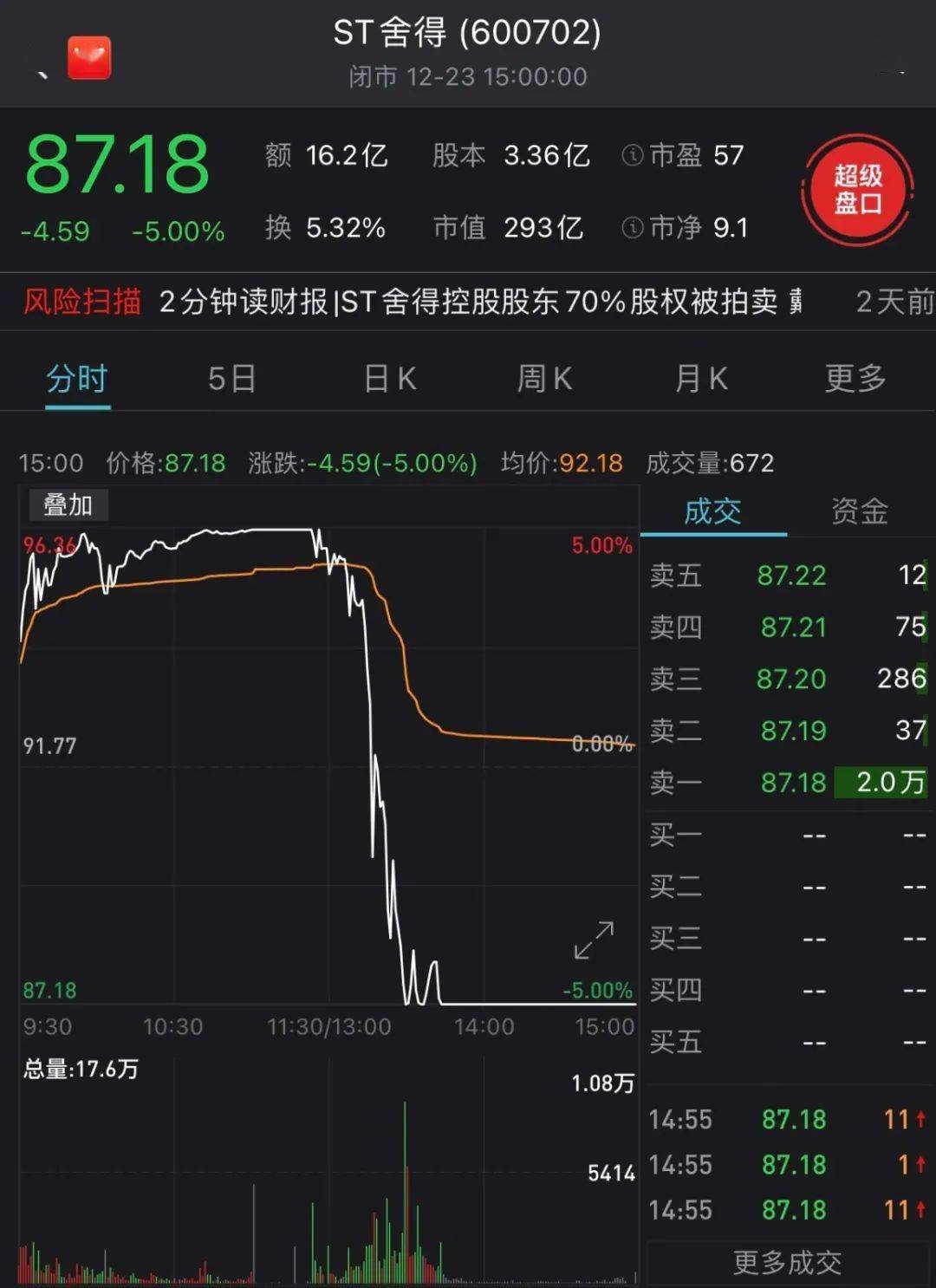The width and height of the screenshot is (936, 1288).
Task: Show 市净 info tooltip
Action: 633,227
